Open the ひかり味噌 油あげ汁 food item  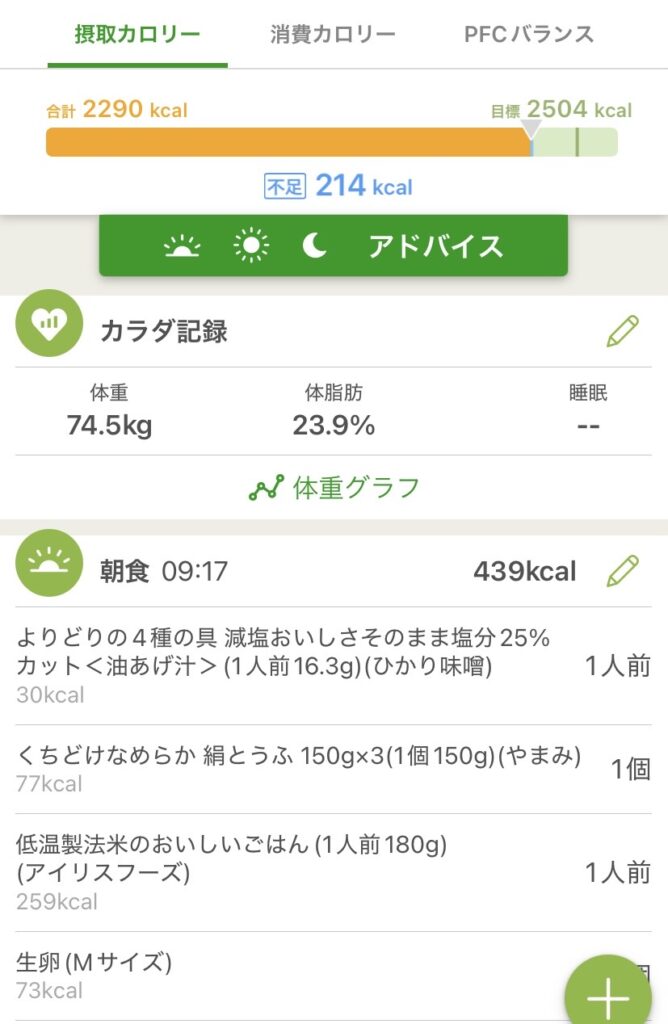pyautogui.click(x=300, y=665)
